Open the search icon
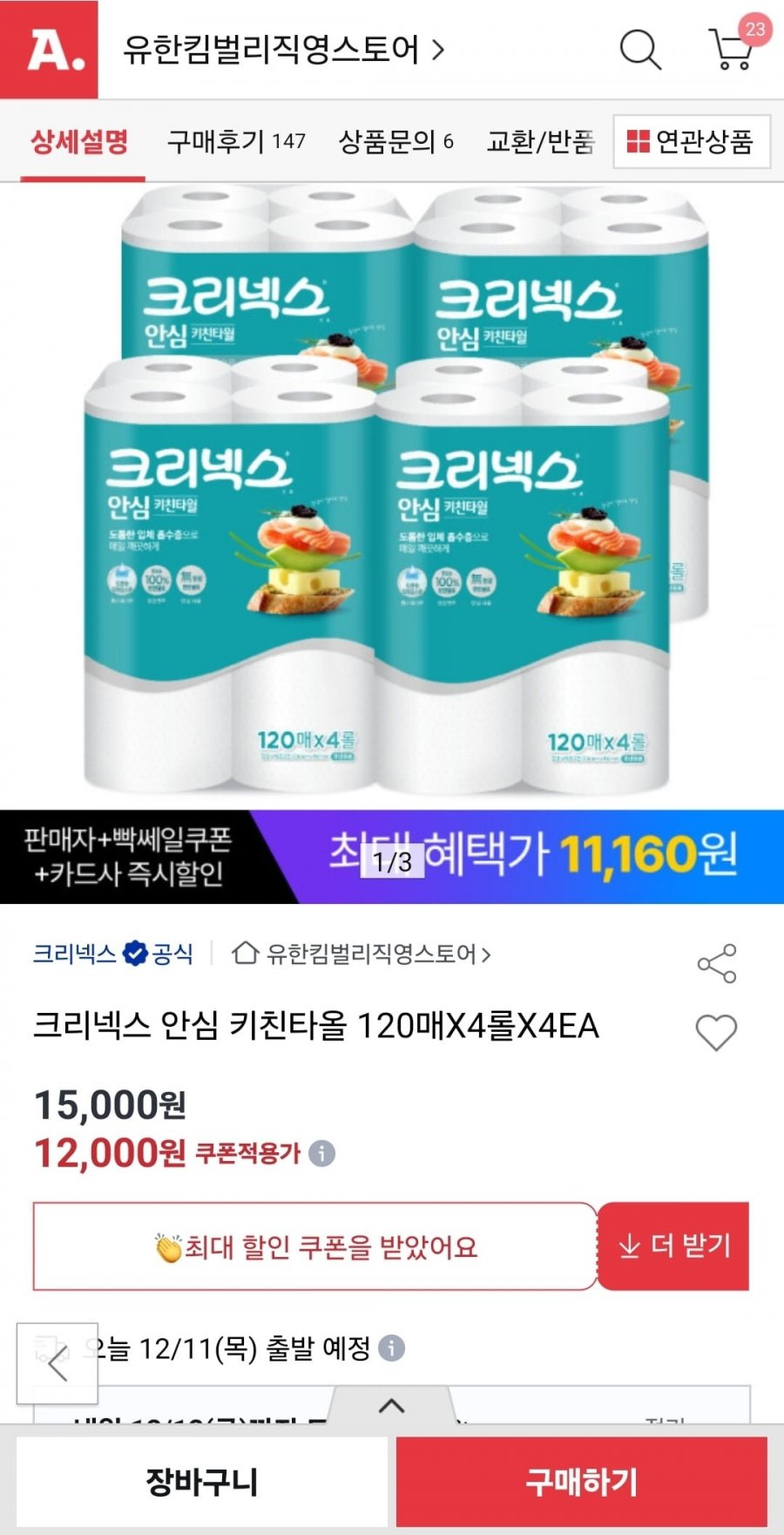The width and height of the screenshot is (784, 1535). [x=639, y=50]
